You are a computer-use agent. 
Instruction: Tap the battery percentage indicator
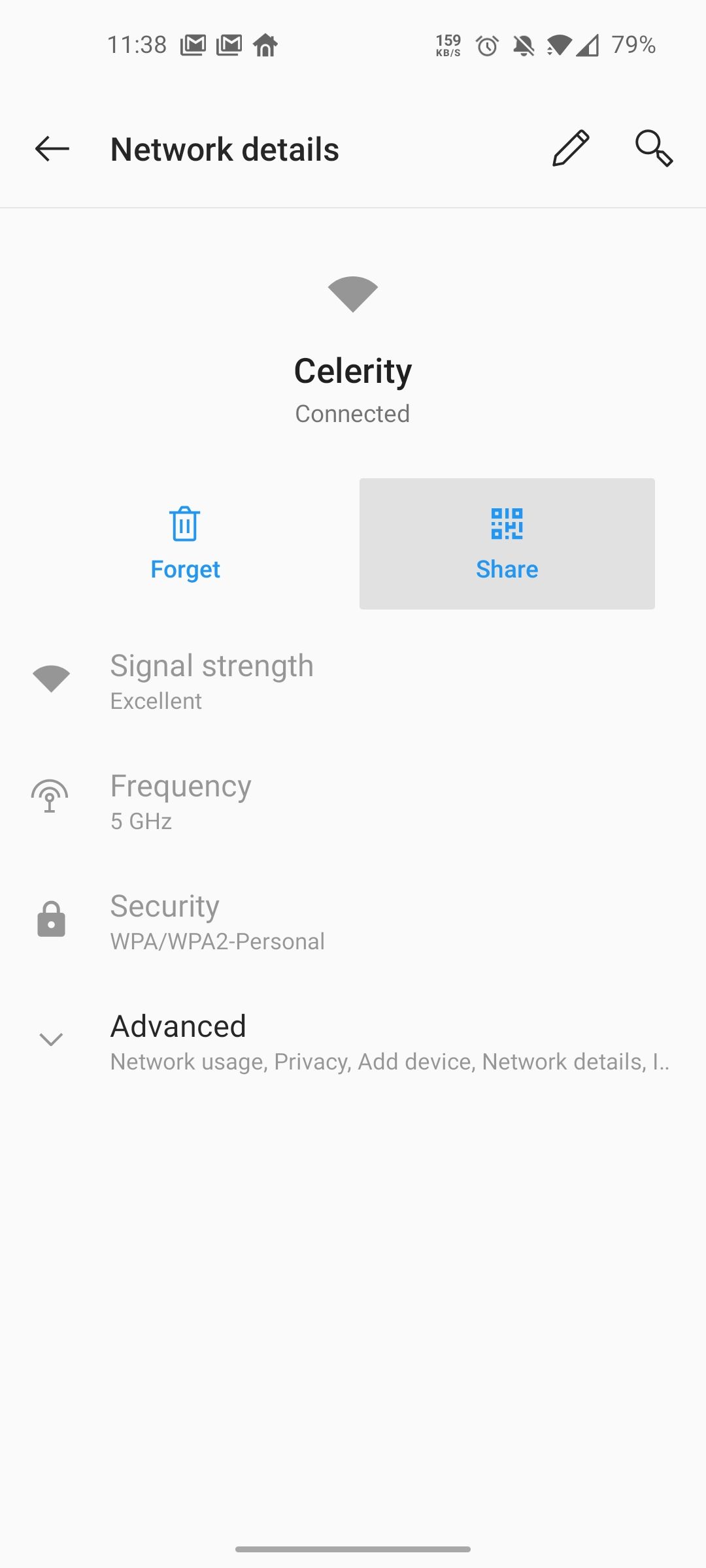click(x=631, y=44)
